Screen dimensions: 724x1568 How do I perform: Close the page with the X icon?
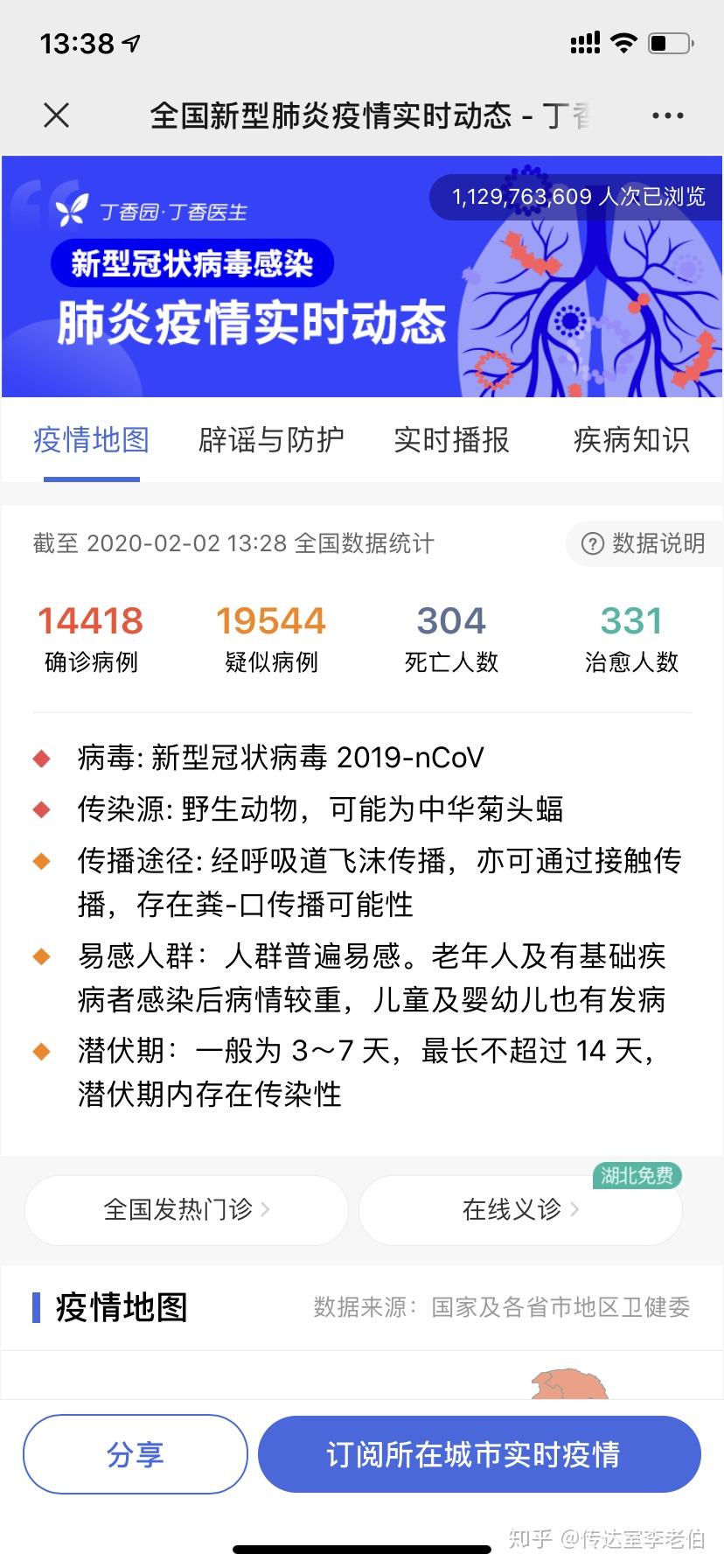point(56,115)
